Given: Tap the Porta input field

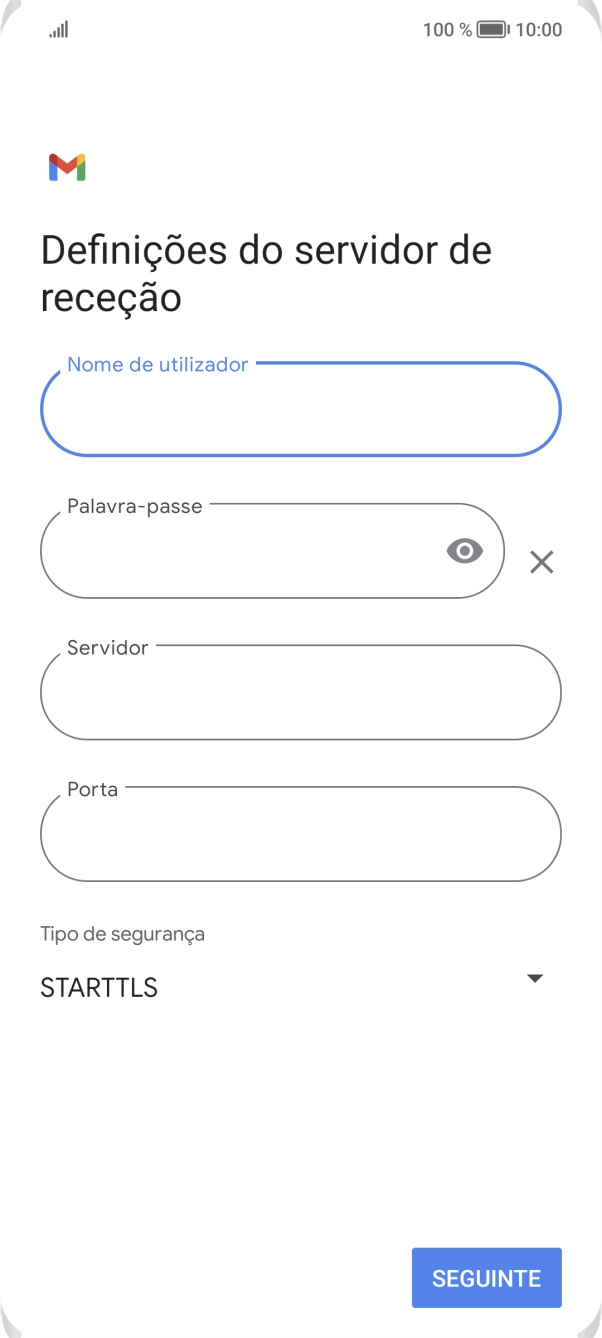Looking at the screenshot, I should (300, 835).
